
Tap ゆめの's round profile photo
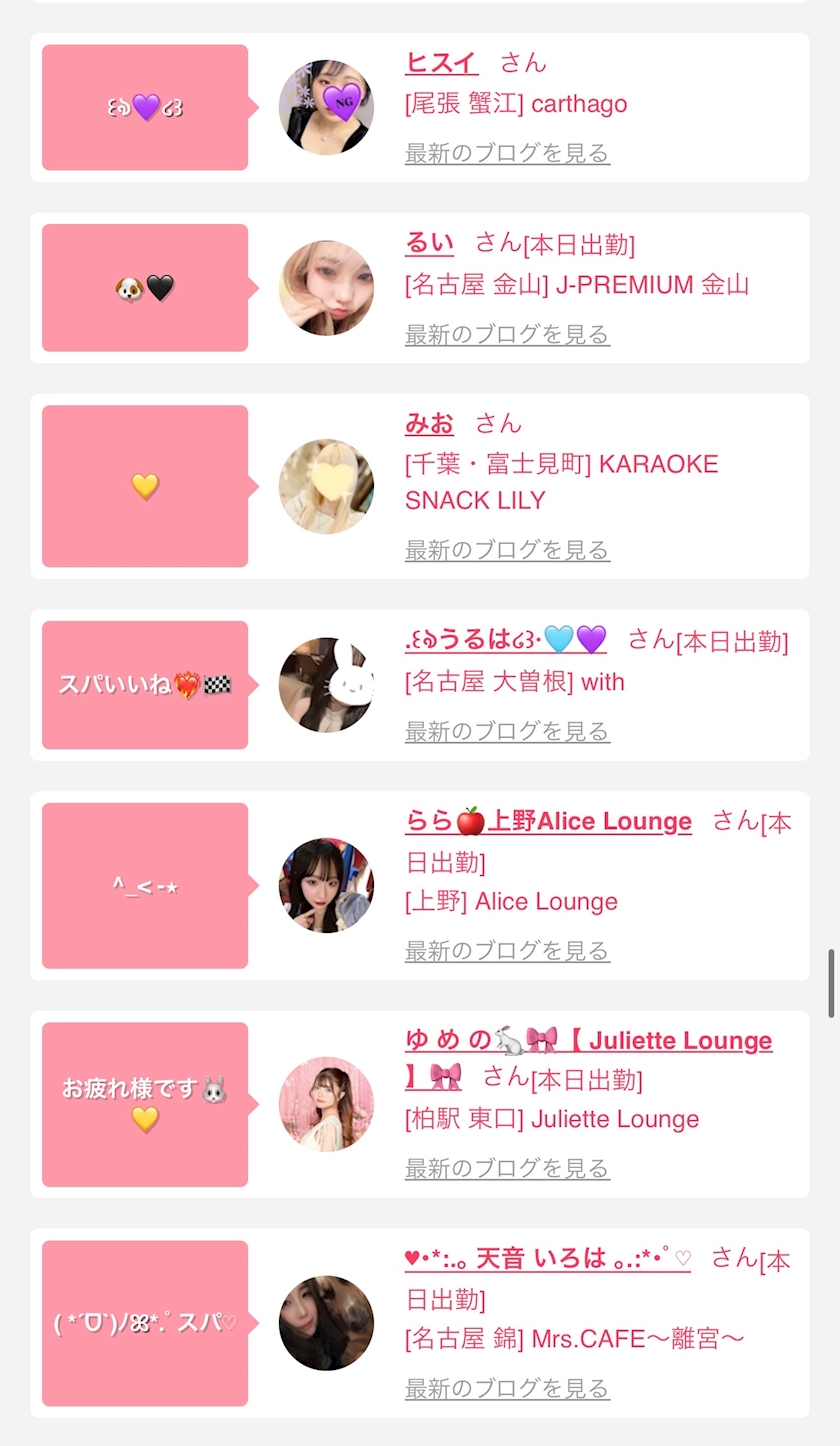(326, 1104)
